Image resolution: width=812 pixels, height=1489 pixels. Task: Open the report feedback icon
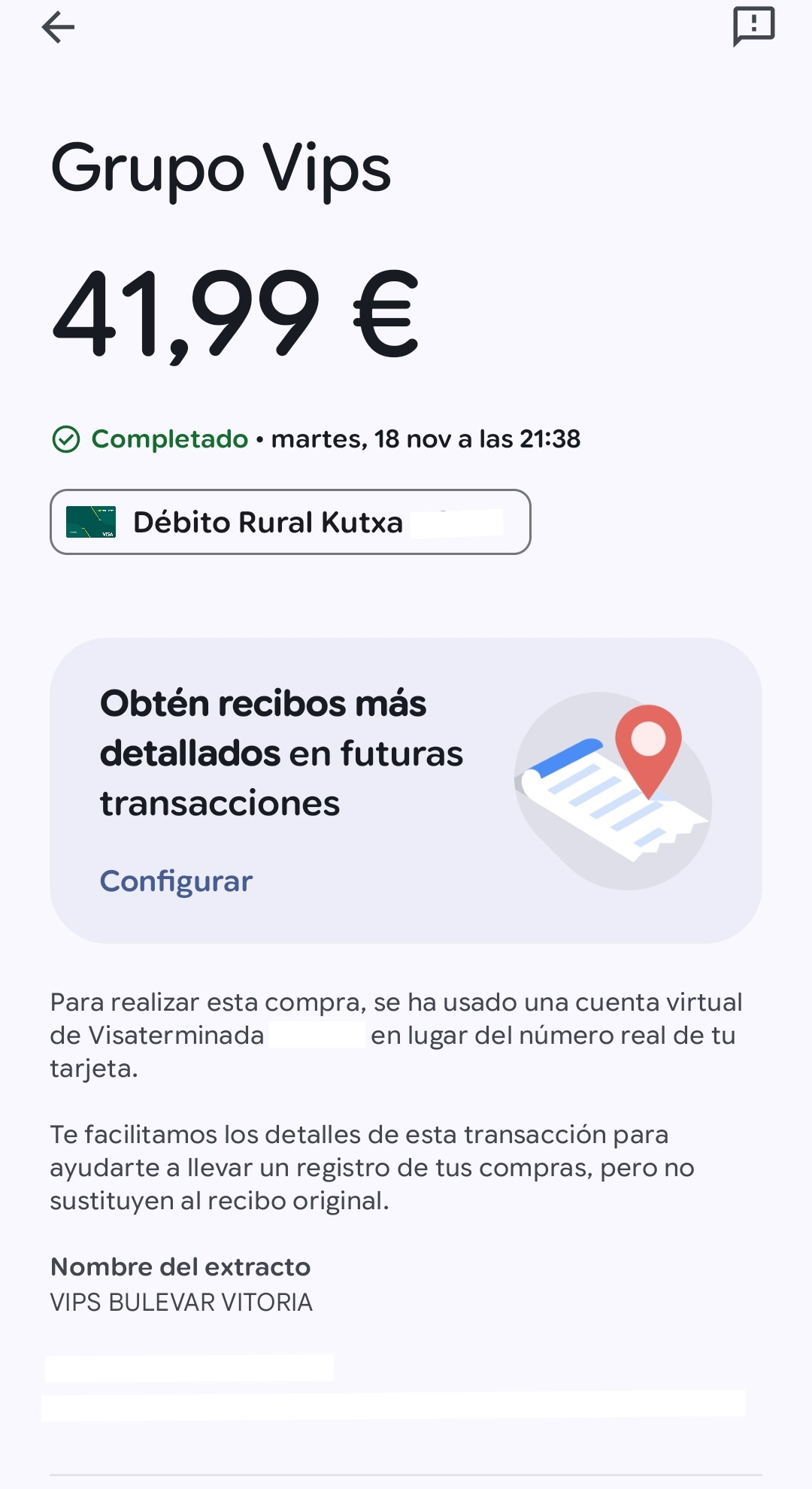coord(753,27)
